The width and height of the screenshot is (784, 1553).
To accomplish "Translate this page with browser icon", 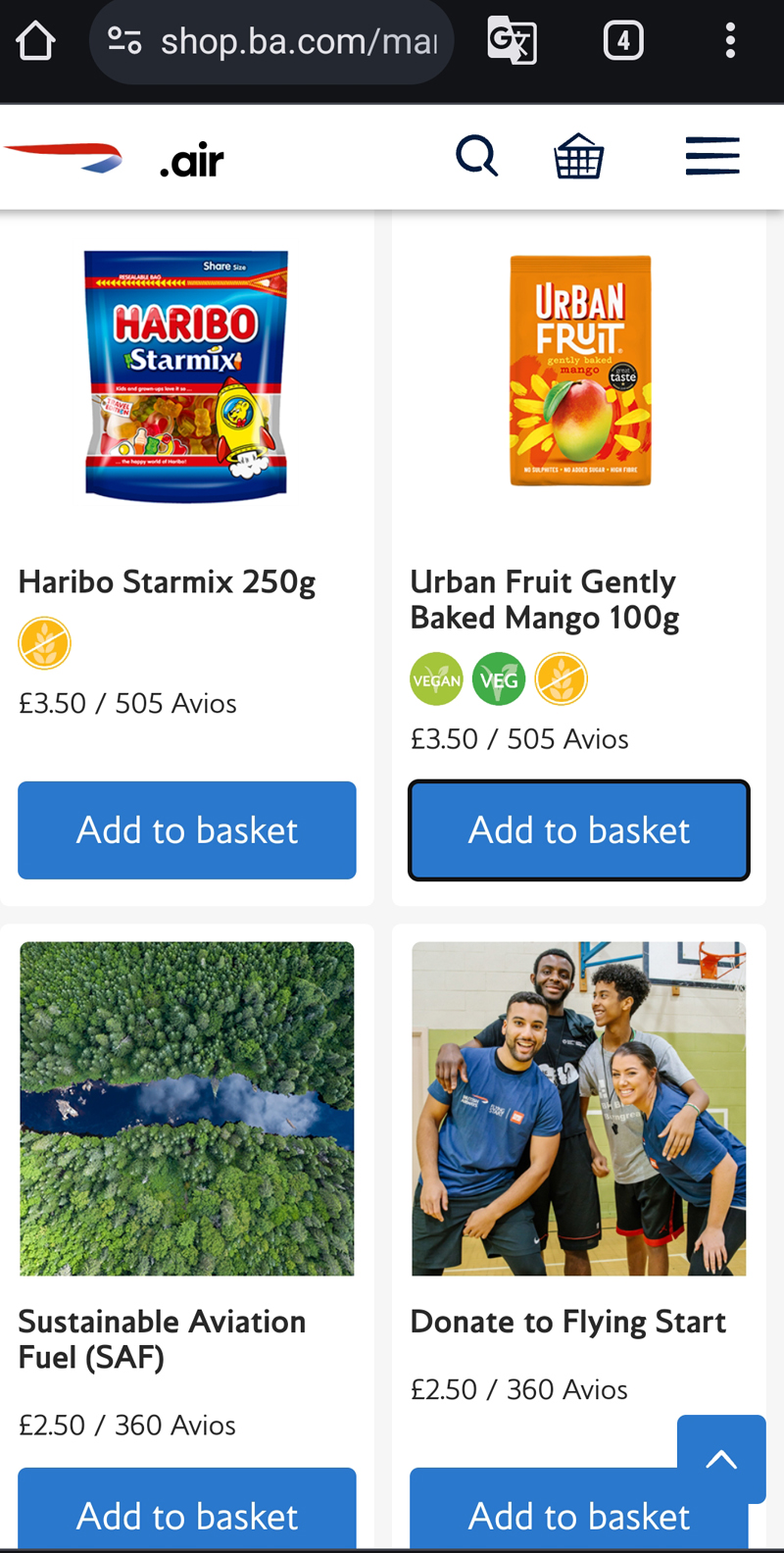I will (512, 41).
